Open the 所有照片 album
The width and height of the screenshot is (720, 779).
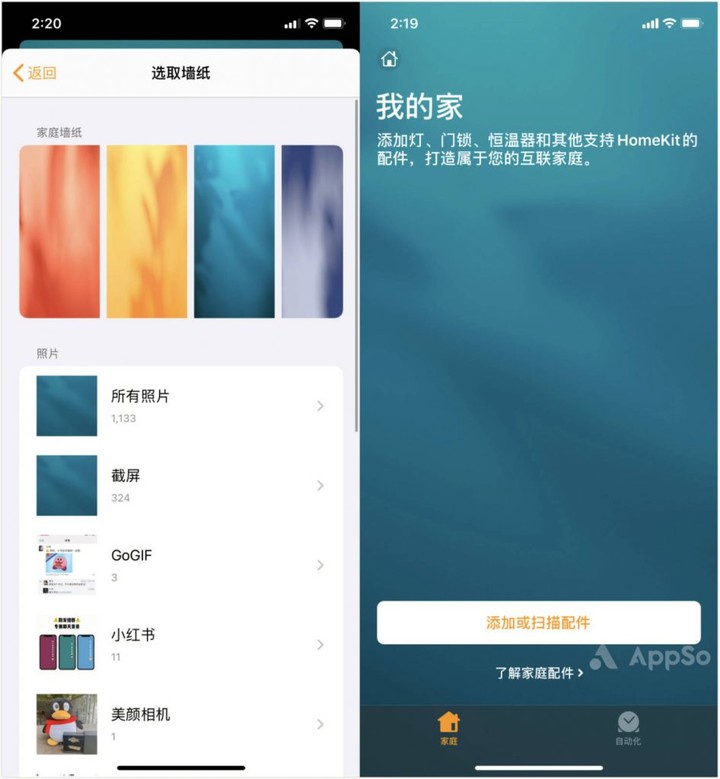[x=181, y=406]
